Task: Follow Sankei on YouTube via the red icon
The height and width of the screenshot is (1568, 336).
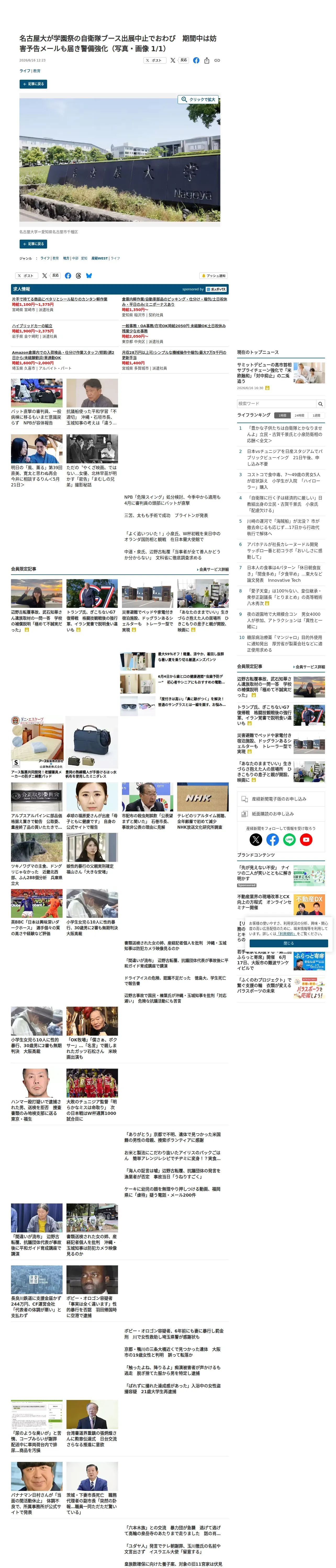Action: pos(306,839)
